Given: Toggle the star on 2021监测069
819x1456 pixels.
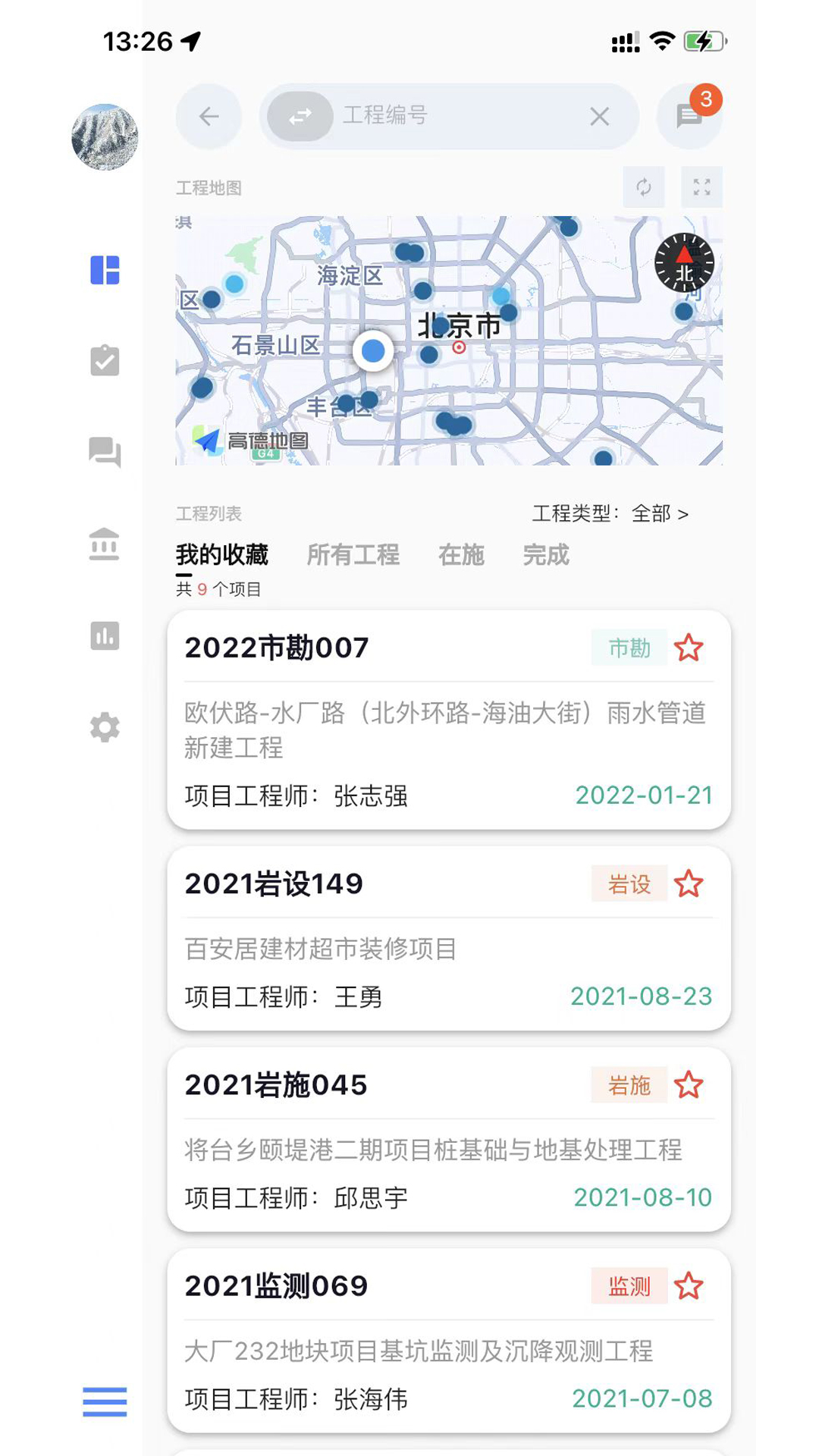Looking at the screenshot, I should (x=689, y=1287).
